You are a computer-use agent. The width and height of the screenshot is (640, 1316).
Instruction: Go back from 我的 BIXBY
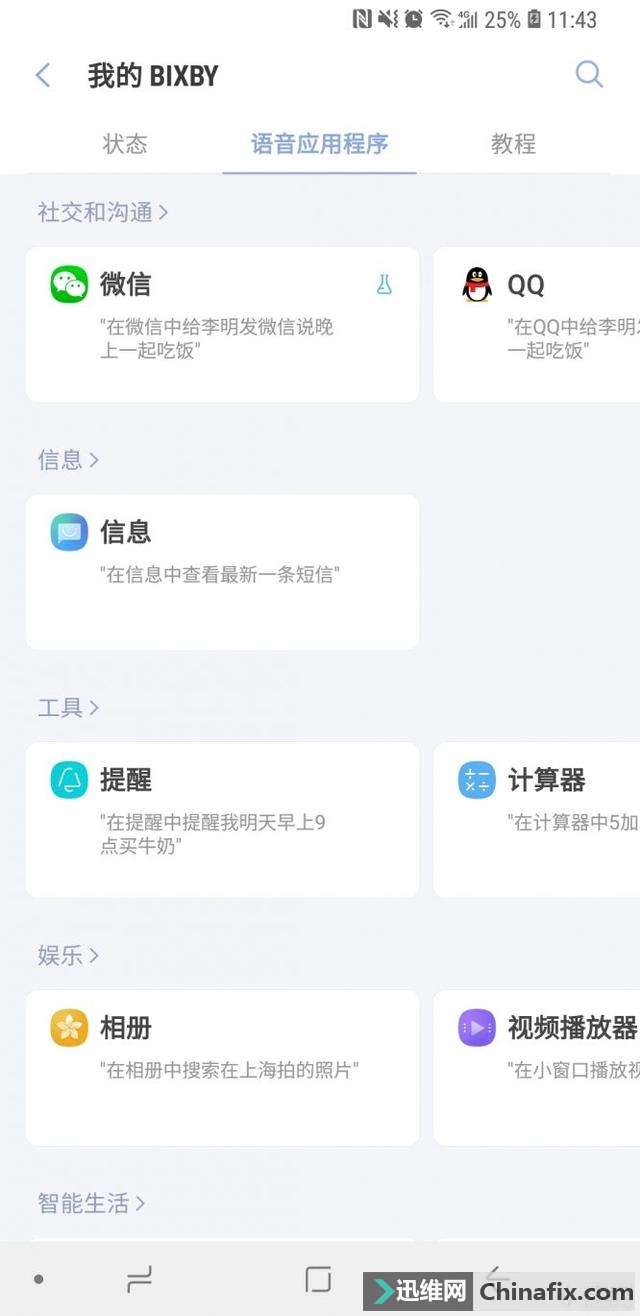[42, 75]
